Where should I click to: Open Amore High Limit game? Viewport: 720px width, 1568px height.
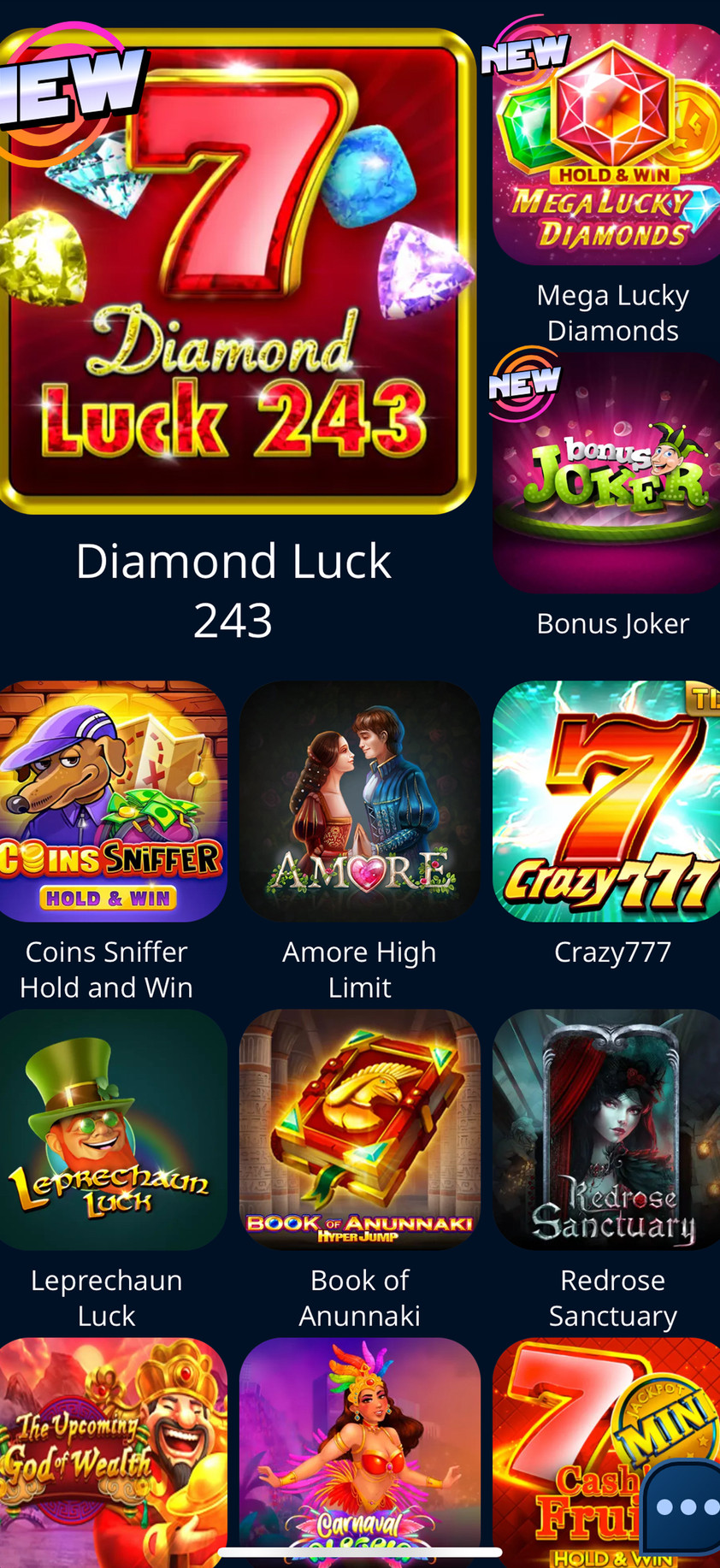(x=359, y=801)
